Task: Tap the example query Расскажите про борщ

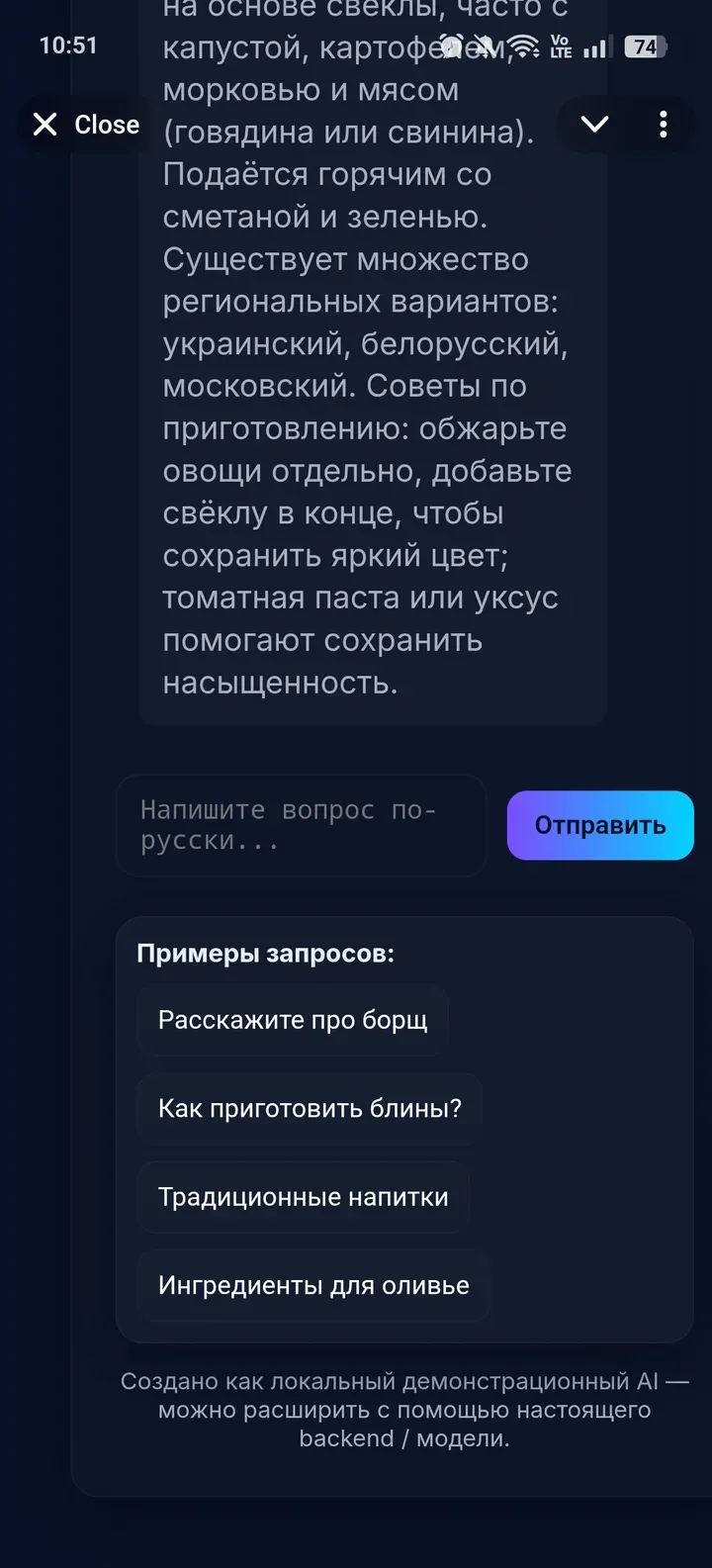Action: tap(292, 1020)
